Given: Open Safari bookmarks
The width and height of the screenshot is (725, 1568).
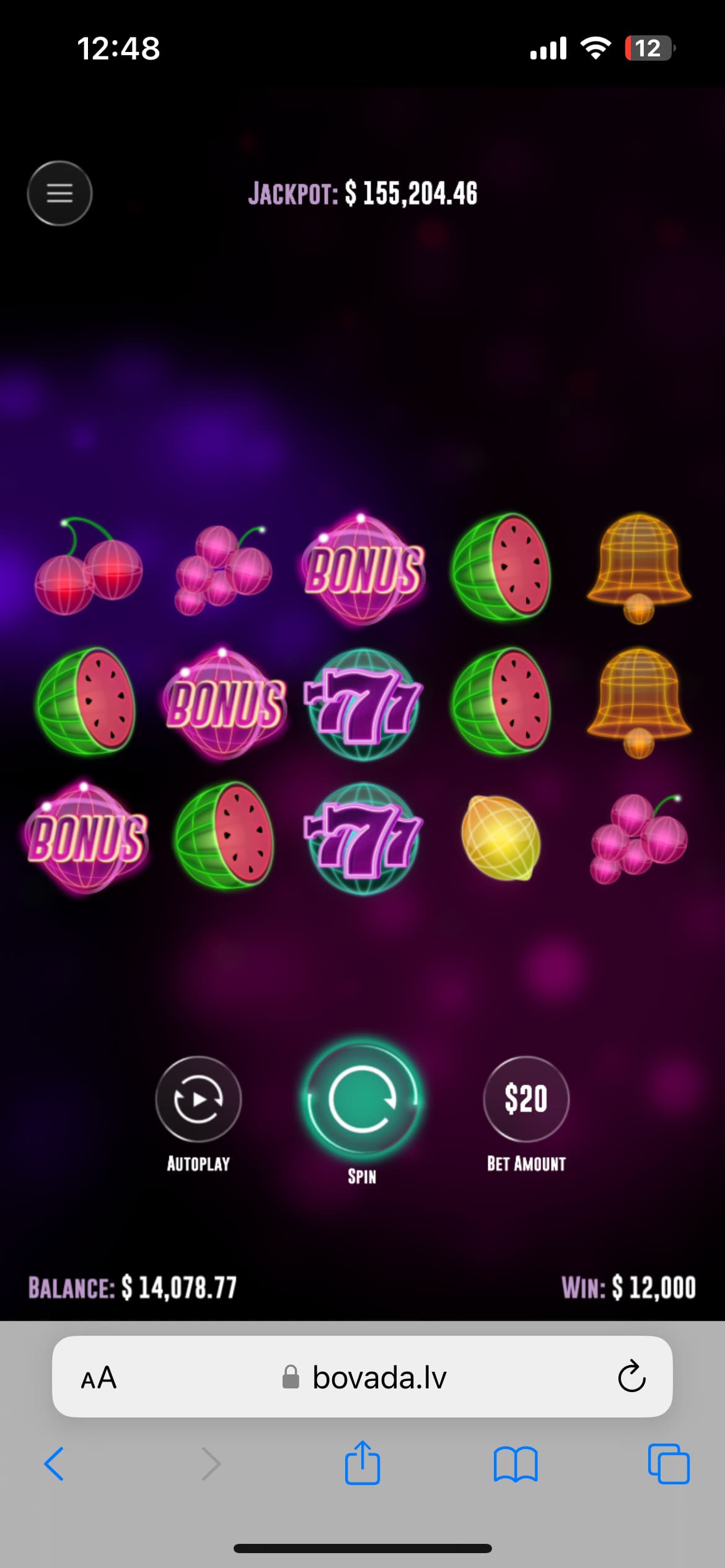Looking at the screenshot, I should point(516,1465).
